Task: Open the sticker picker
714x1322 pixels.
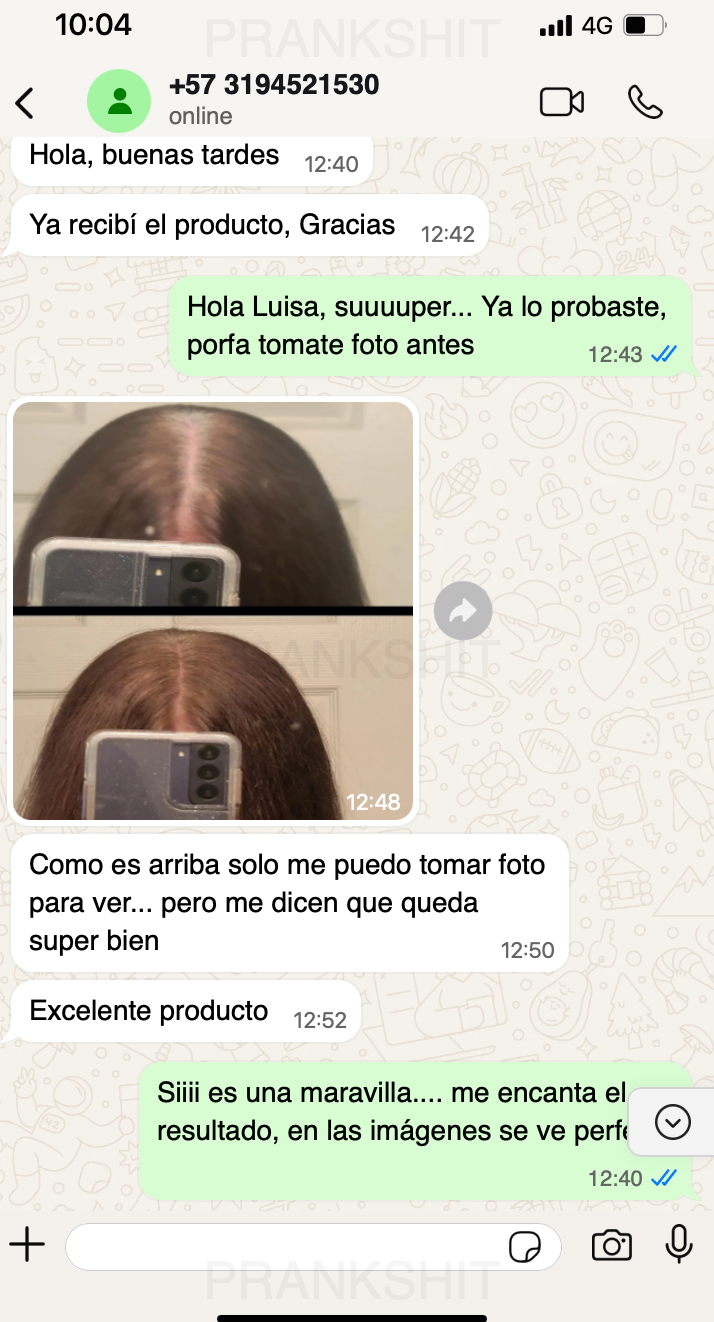Action: 525,1246
